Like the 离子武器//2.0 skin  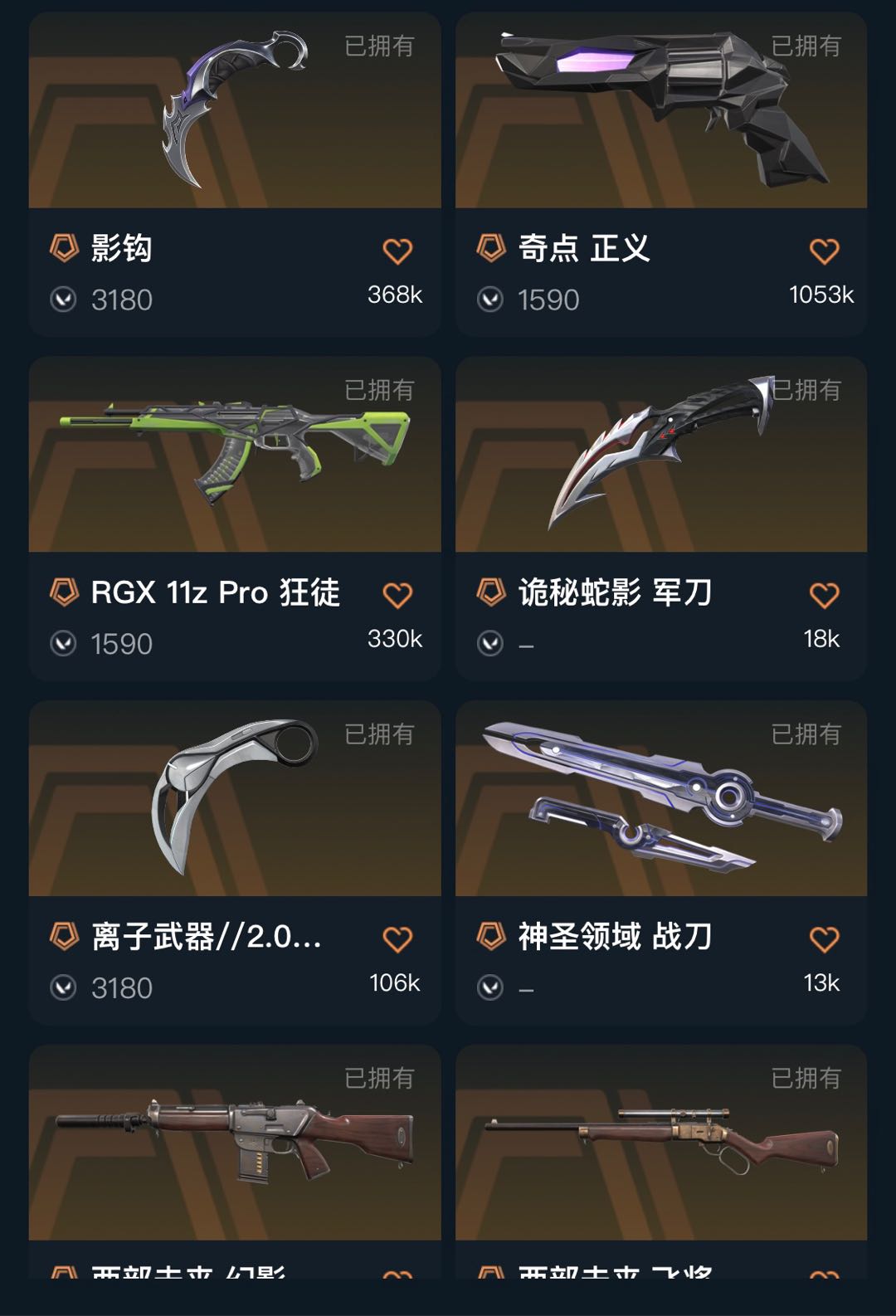(397, 939)
